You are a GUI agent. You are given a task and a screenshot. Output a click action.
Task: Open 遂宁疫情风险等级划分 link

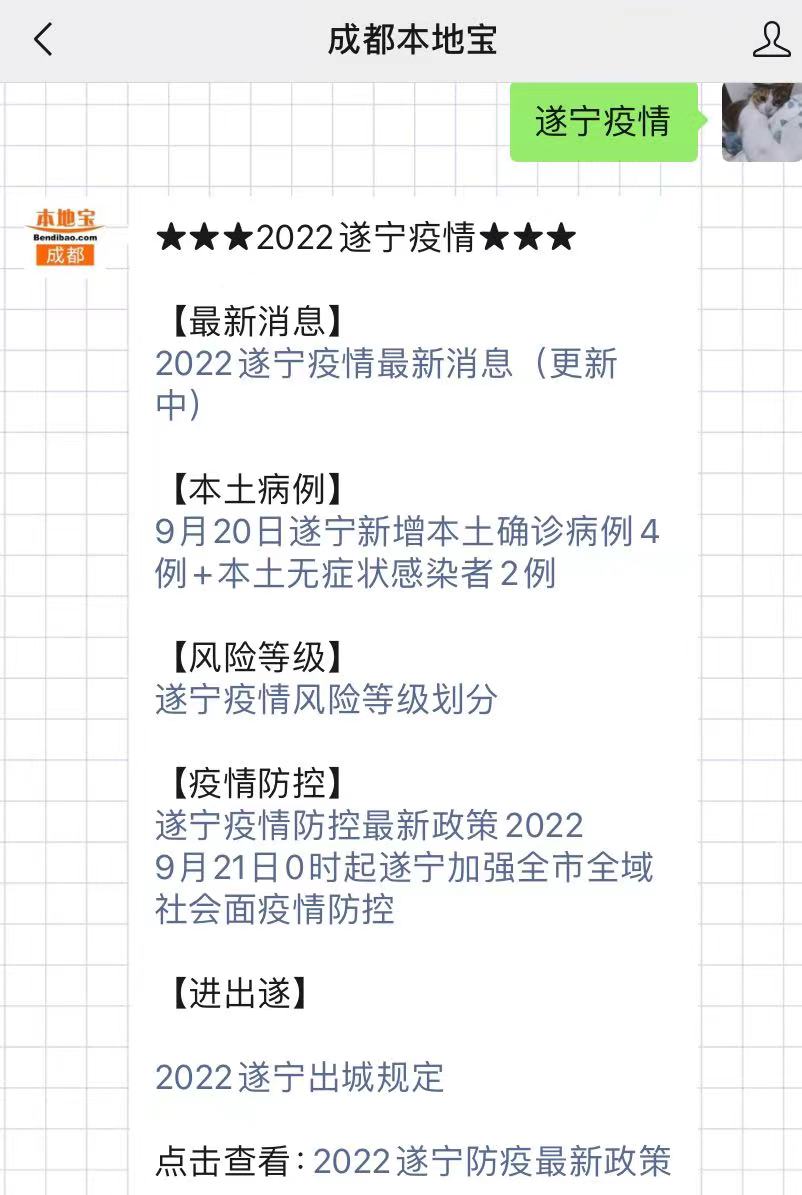pyautogui.click(x=326, y=700)
